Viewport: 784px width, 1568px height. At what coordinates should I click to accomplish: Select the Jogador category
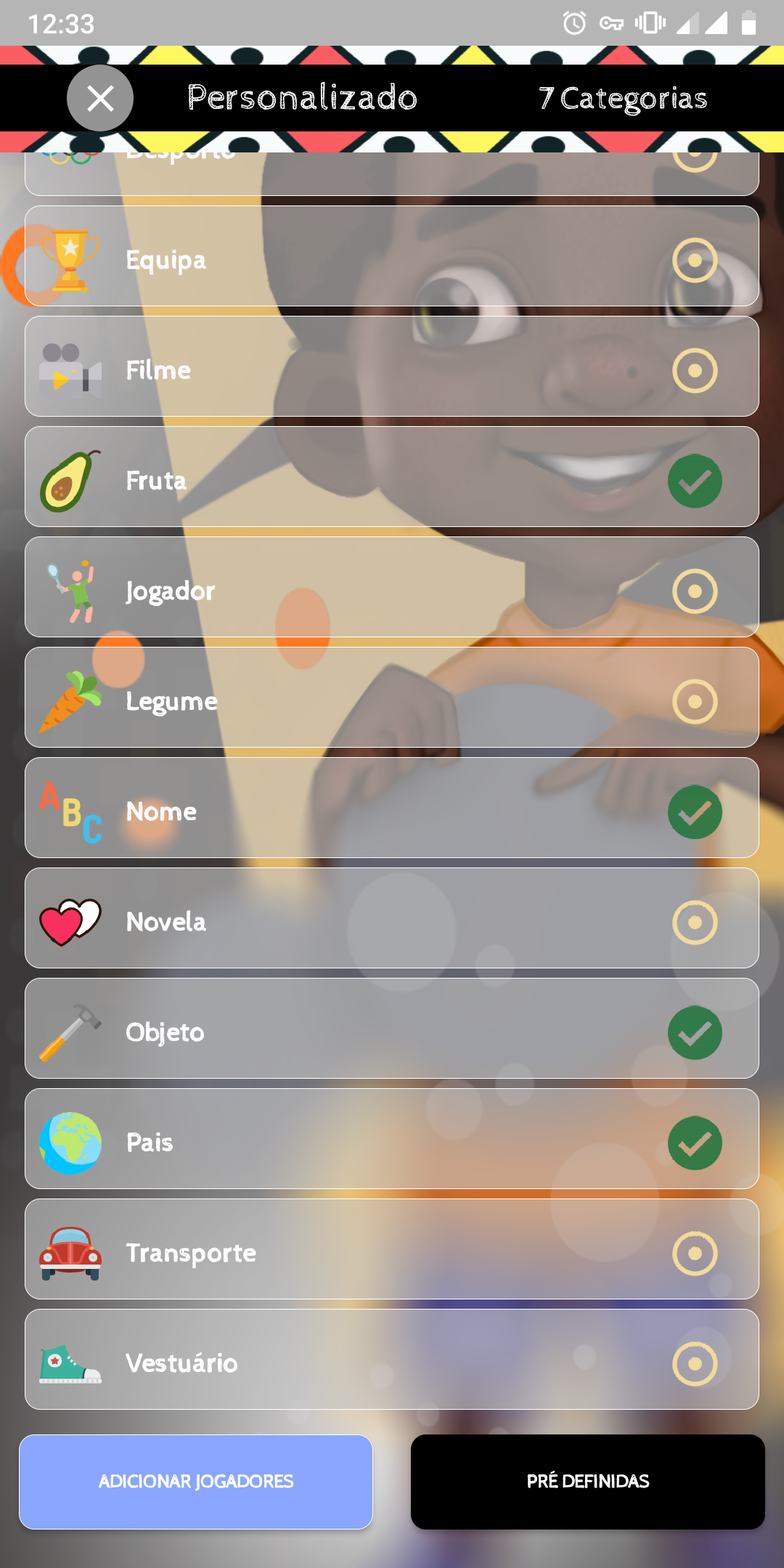tap(694, 591)
